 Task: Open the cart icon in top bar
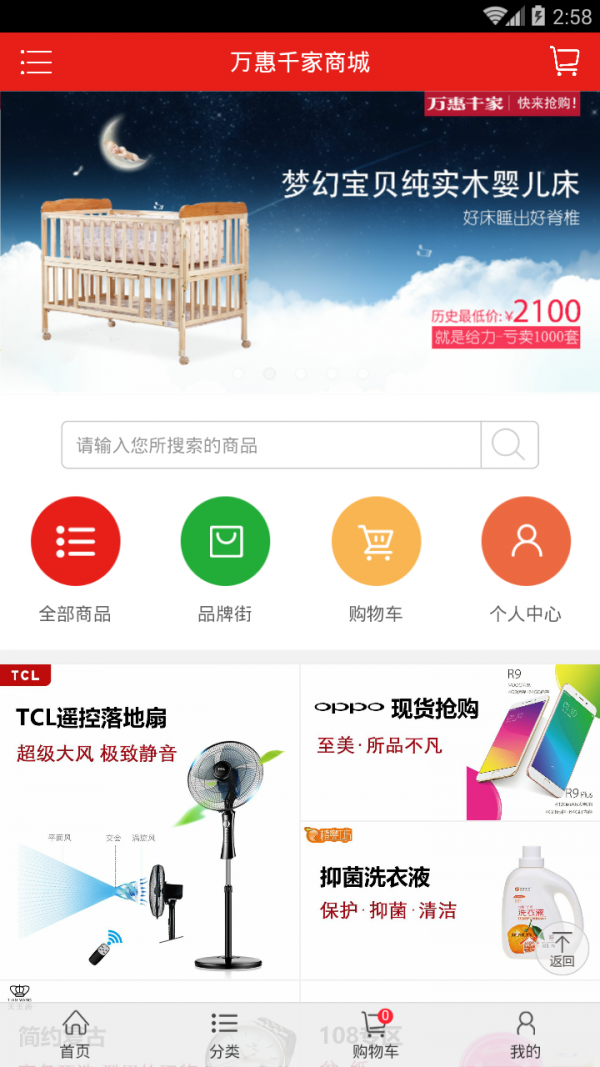(x=564, y=62)
